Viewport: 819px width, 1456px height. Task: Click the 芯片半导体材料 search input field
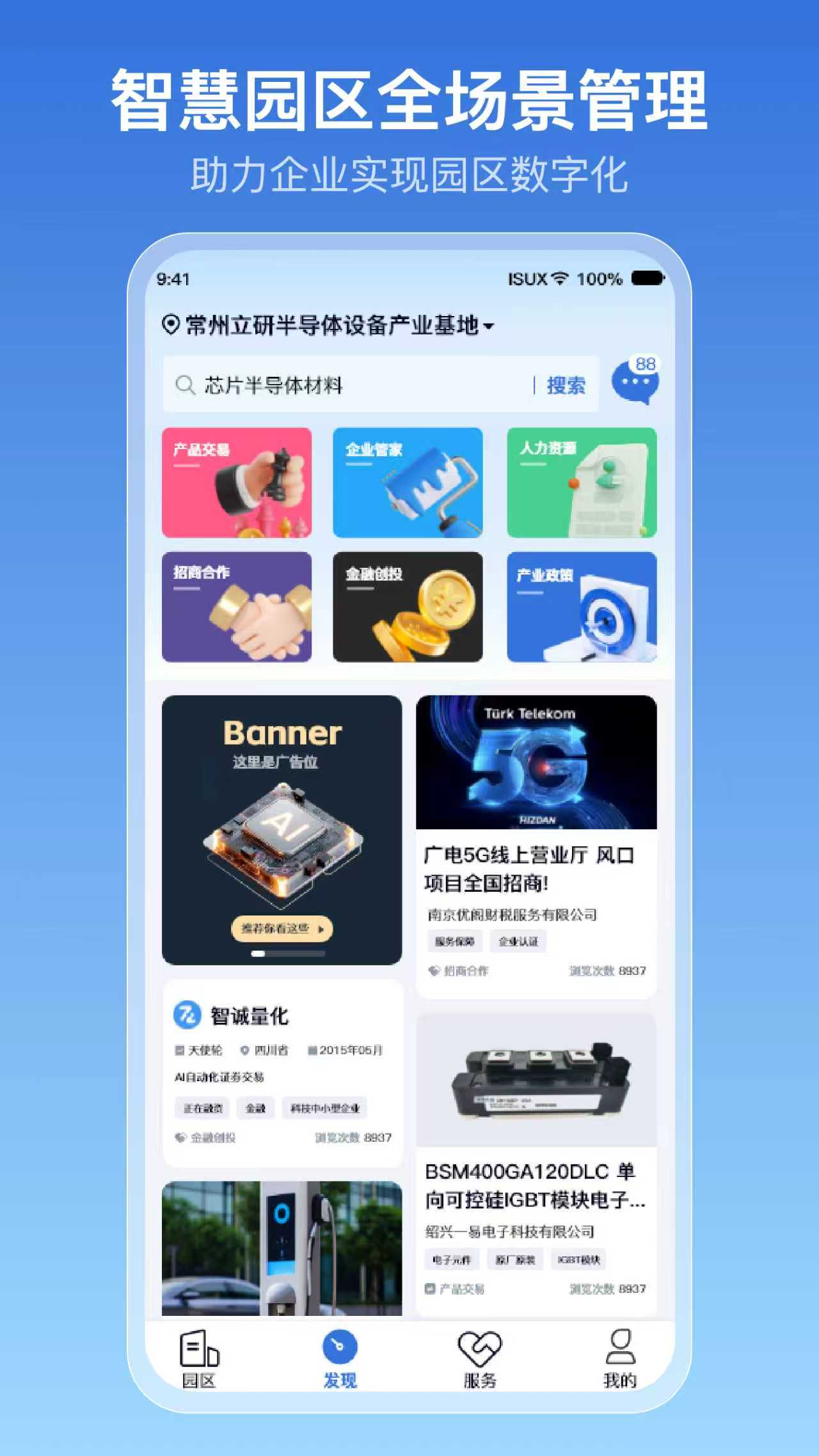point(288,385)
